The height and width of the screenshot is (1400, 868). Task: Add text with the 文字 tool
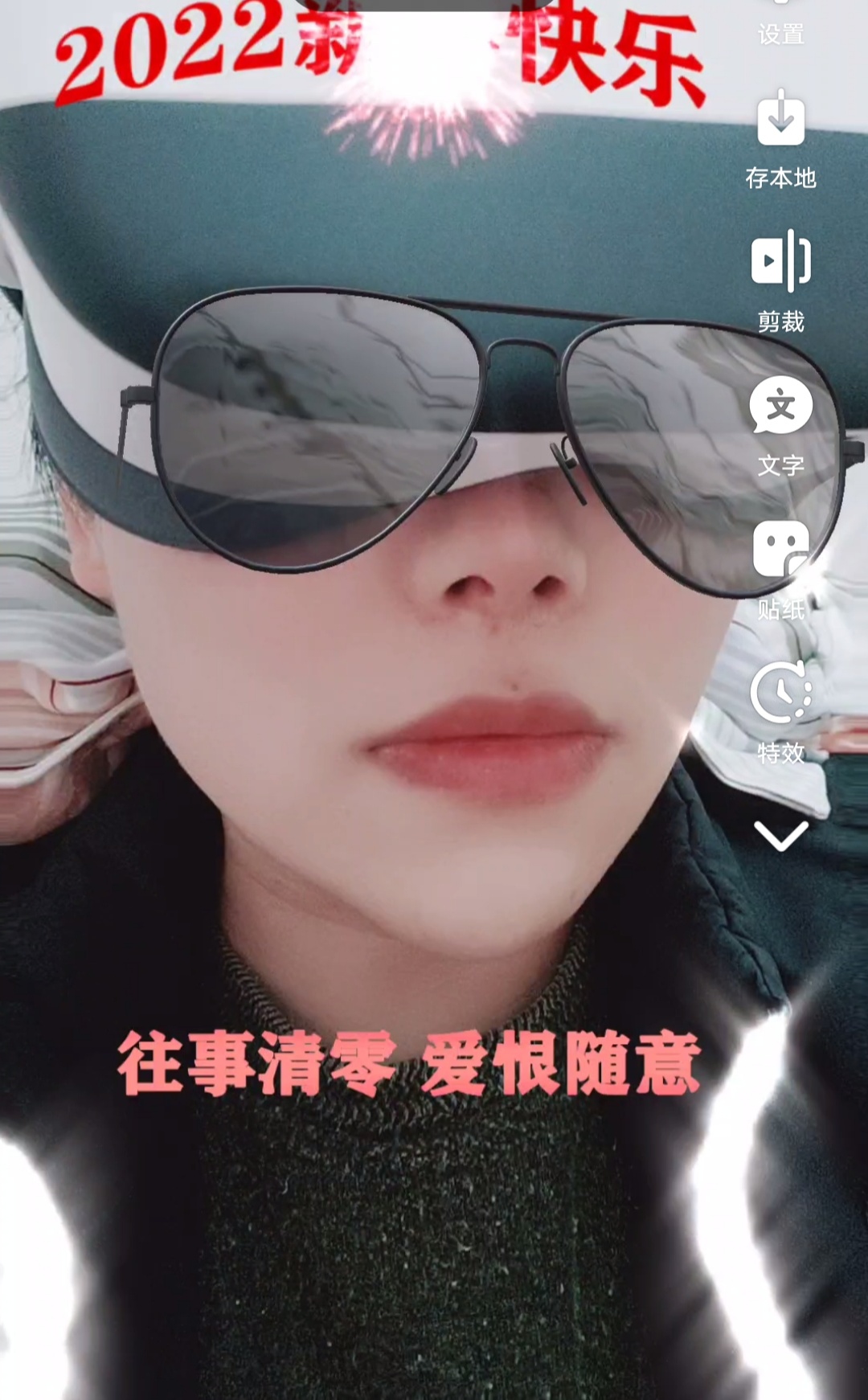[780, 422]
